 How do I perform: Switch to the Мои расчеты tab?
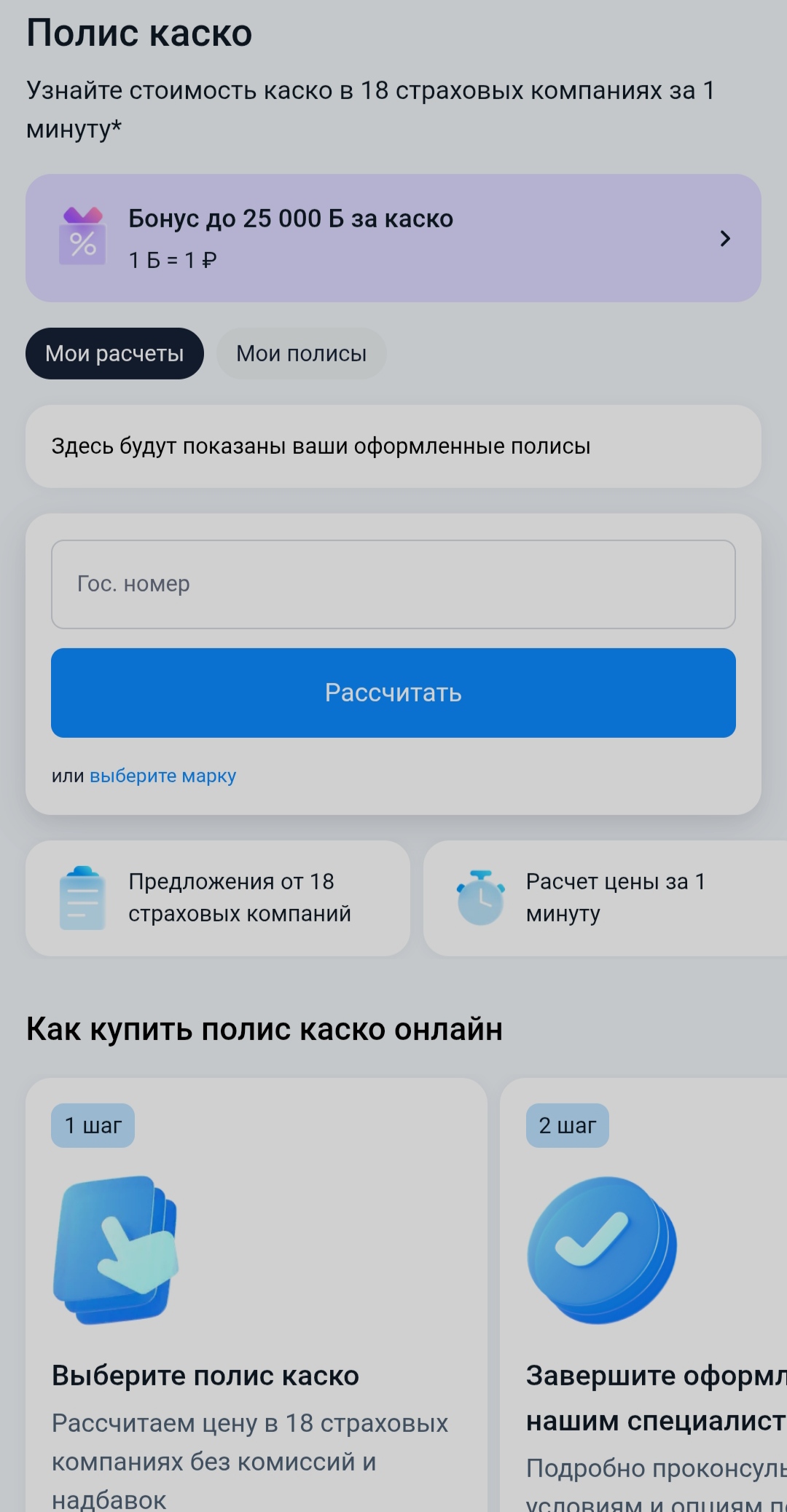click(x=114, y=354)
